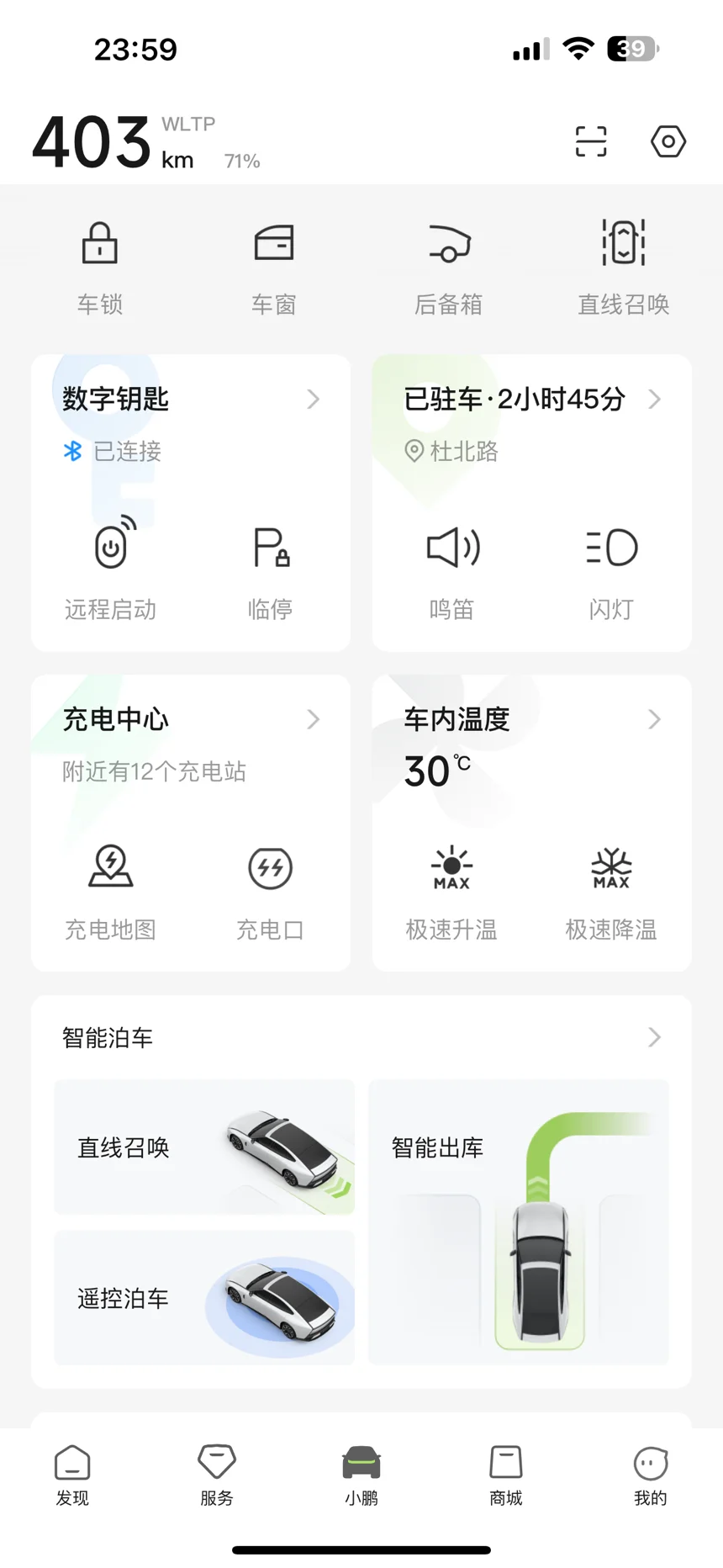The image size is (723, 1568).
Task: Switch to the 发现 tab
Action: pos(72,1475)
